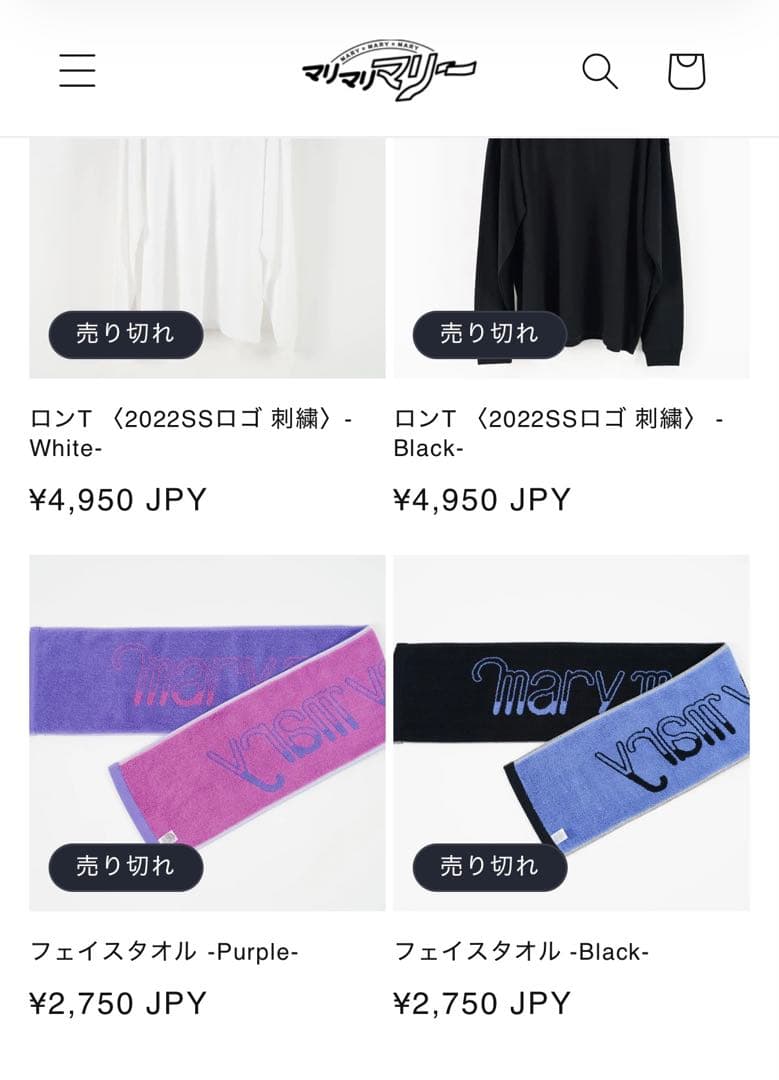Select the ロンT -White- title link
The height and width of the screenshot is (1080, 779).
[x=190, y=433]
